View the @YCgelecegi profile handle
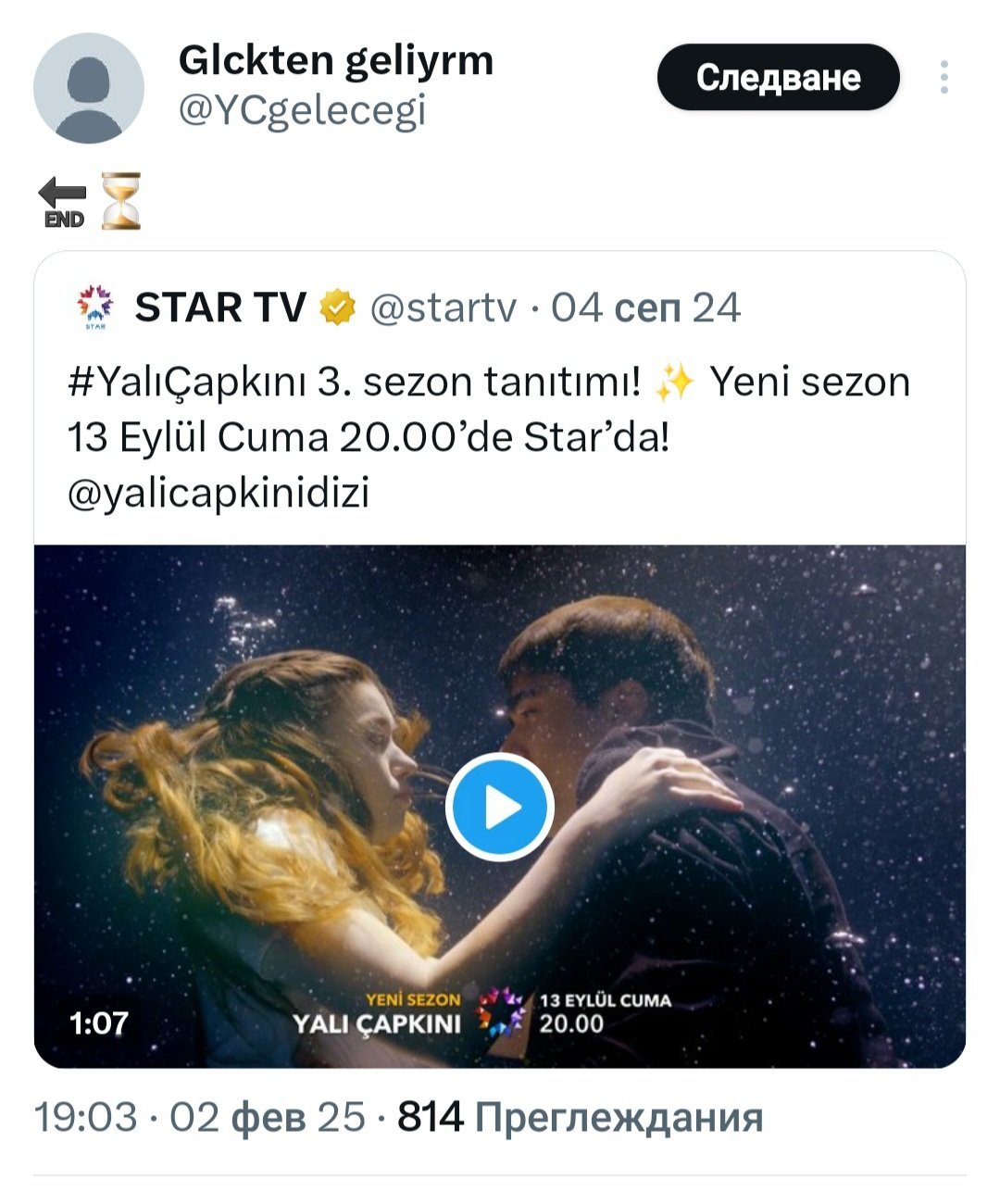This screenshot has width=1000, height=1204. (x=303, y=111)
